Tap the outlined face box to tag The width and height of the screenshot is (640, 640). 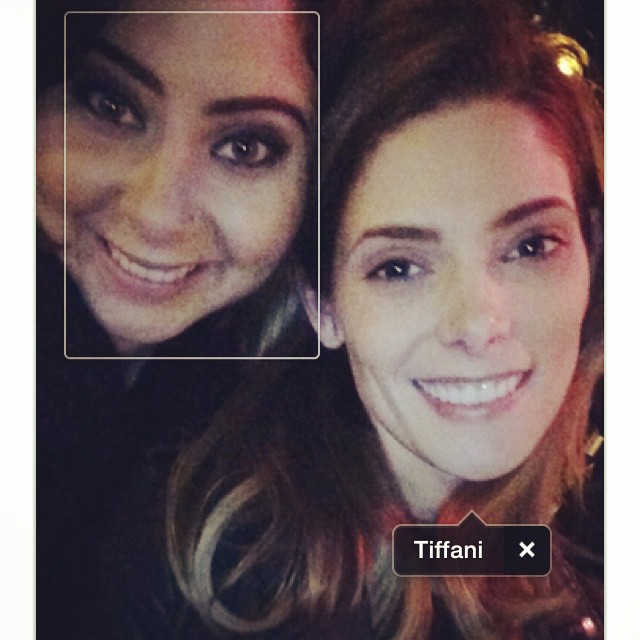[192, 185]
